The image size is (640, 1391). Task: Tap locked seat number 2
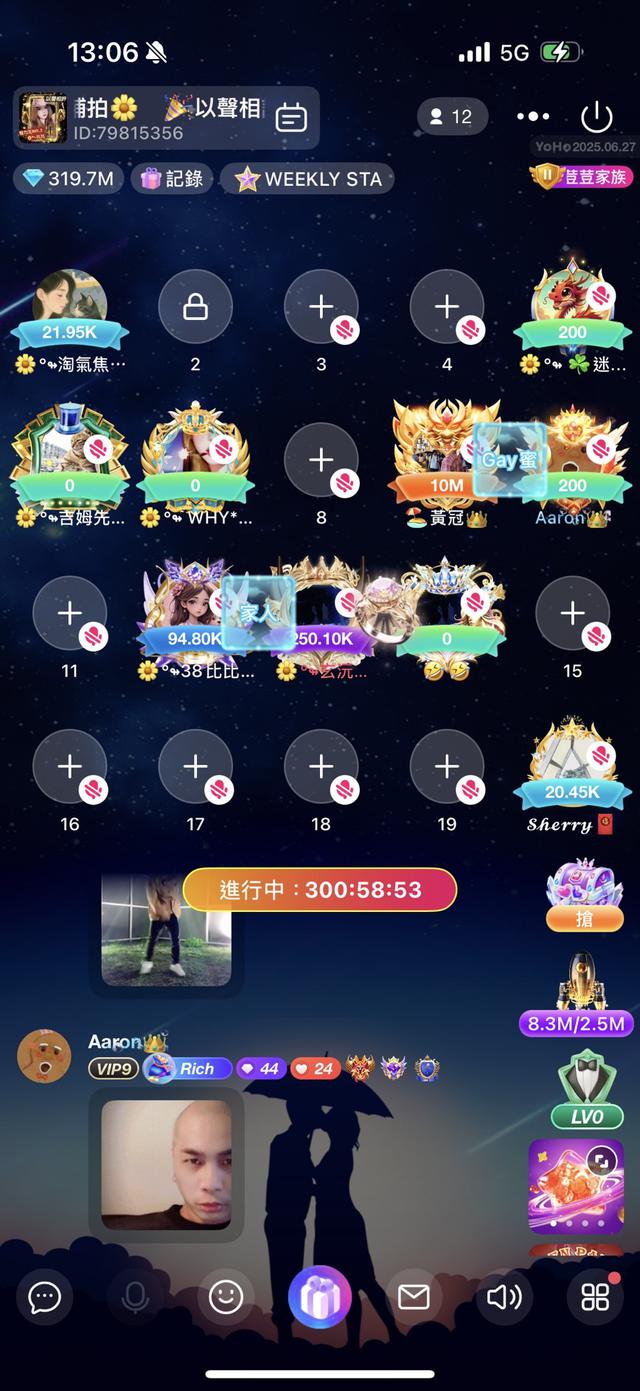(x=195, y=308)
